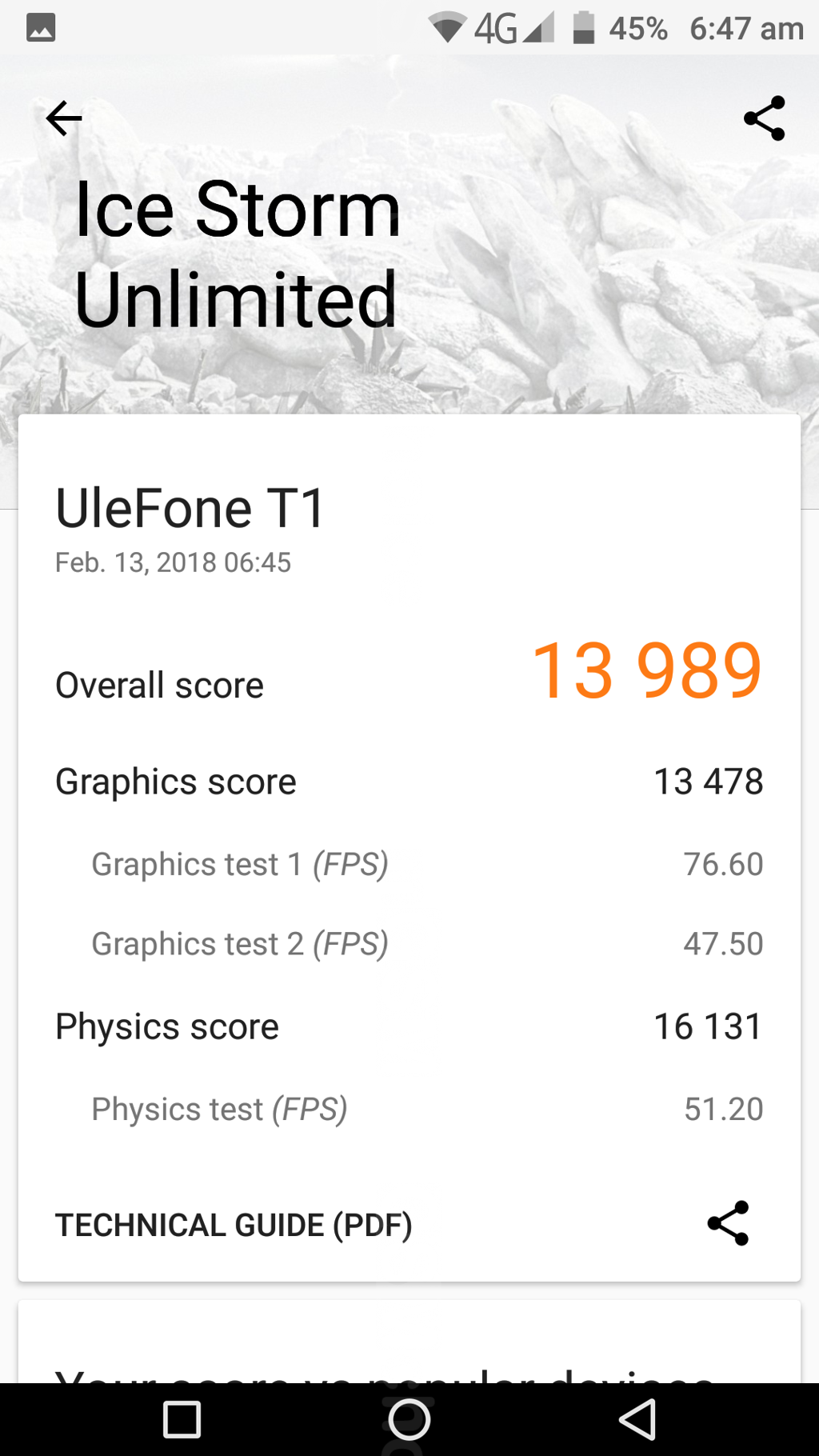Open recent apps from the navigation bar

(x=182, y=1420)
